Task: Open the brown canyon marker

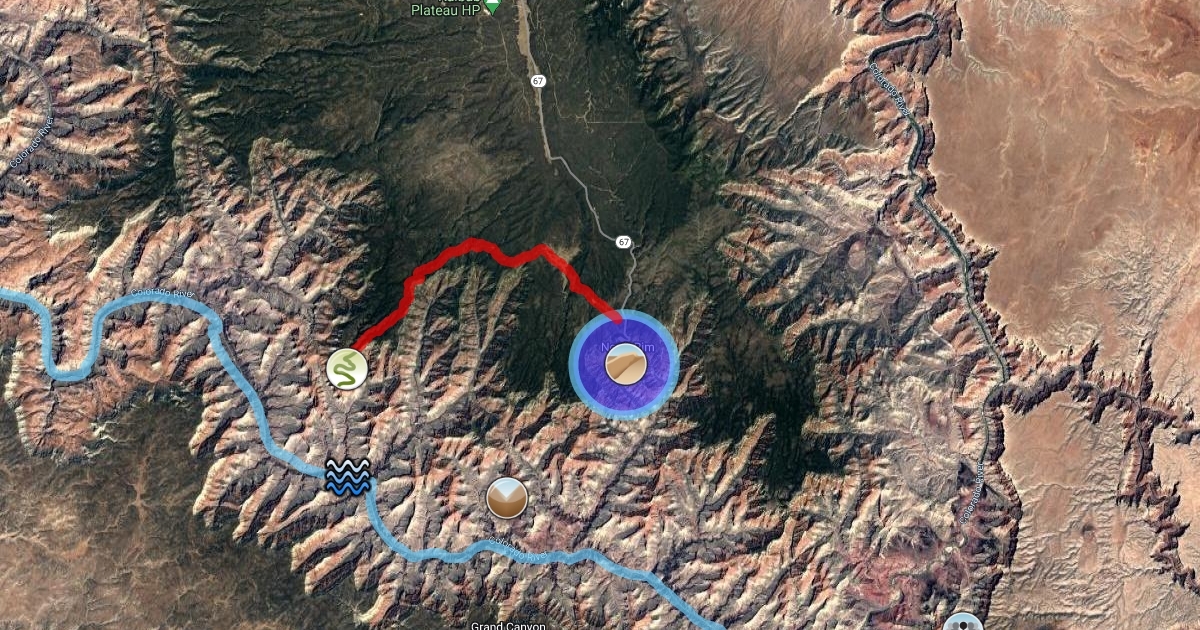Action: pyautogui.click(x=507, y=497)
